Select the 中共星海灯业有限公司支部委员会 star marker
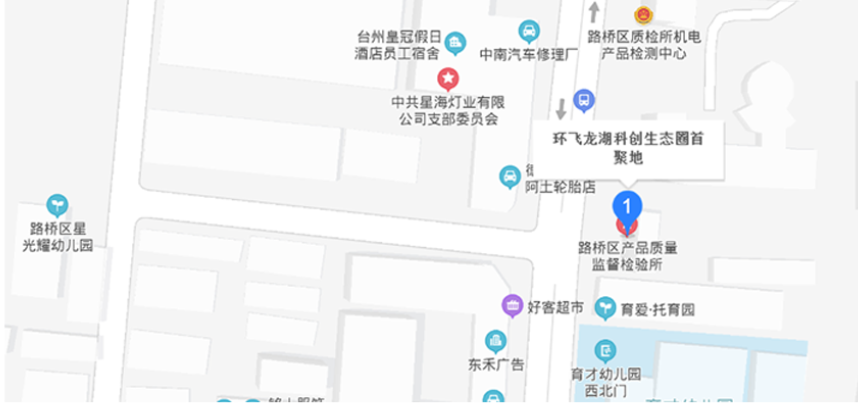The image size is (858, 404). (x=449, y=77)
